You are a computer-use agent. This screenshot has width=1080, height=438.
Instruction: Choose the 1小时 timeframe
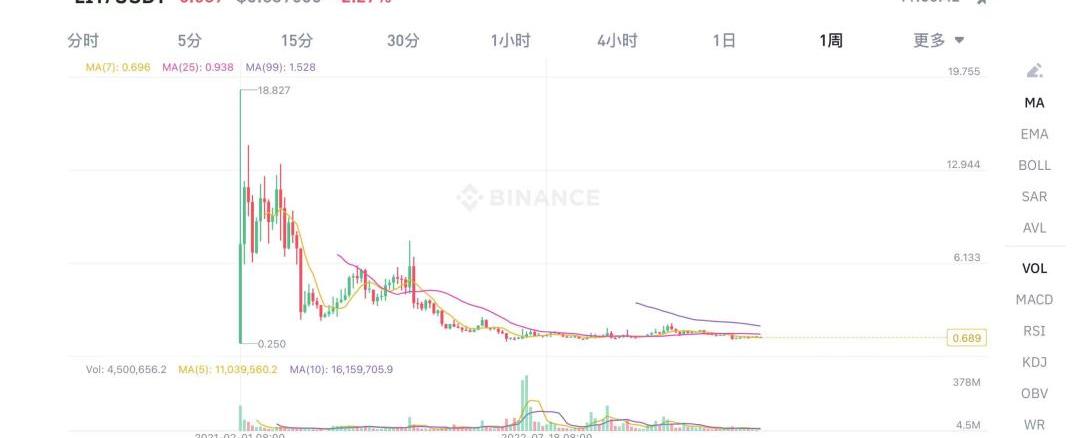(510, 41)
